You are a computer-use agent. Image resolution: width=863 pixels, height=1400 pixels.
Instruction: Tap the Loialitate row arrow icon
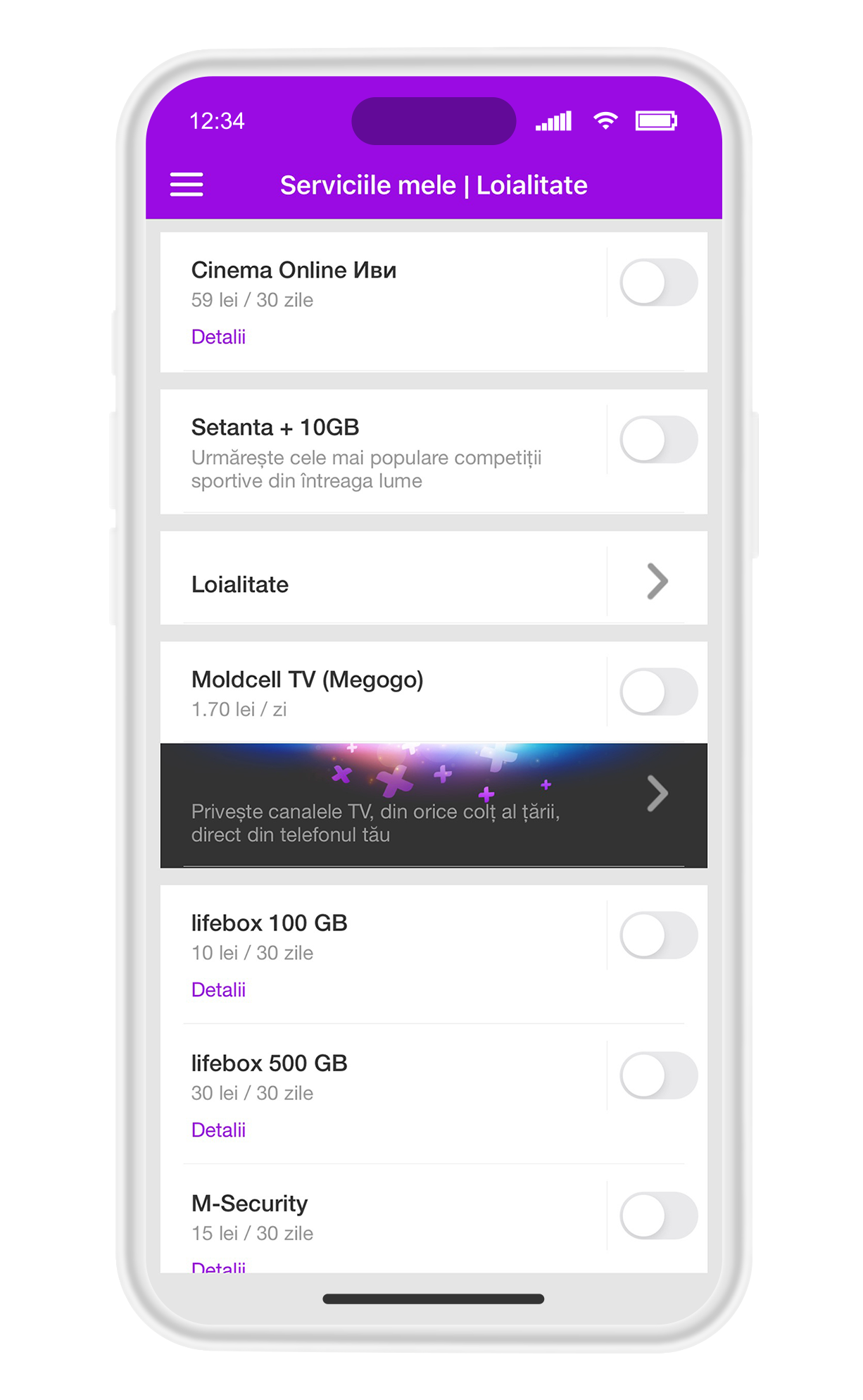657,581
